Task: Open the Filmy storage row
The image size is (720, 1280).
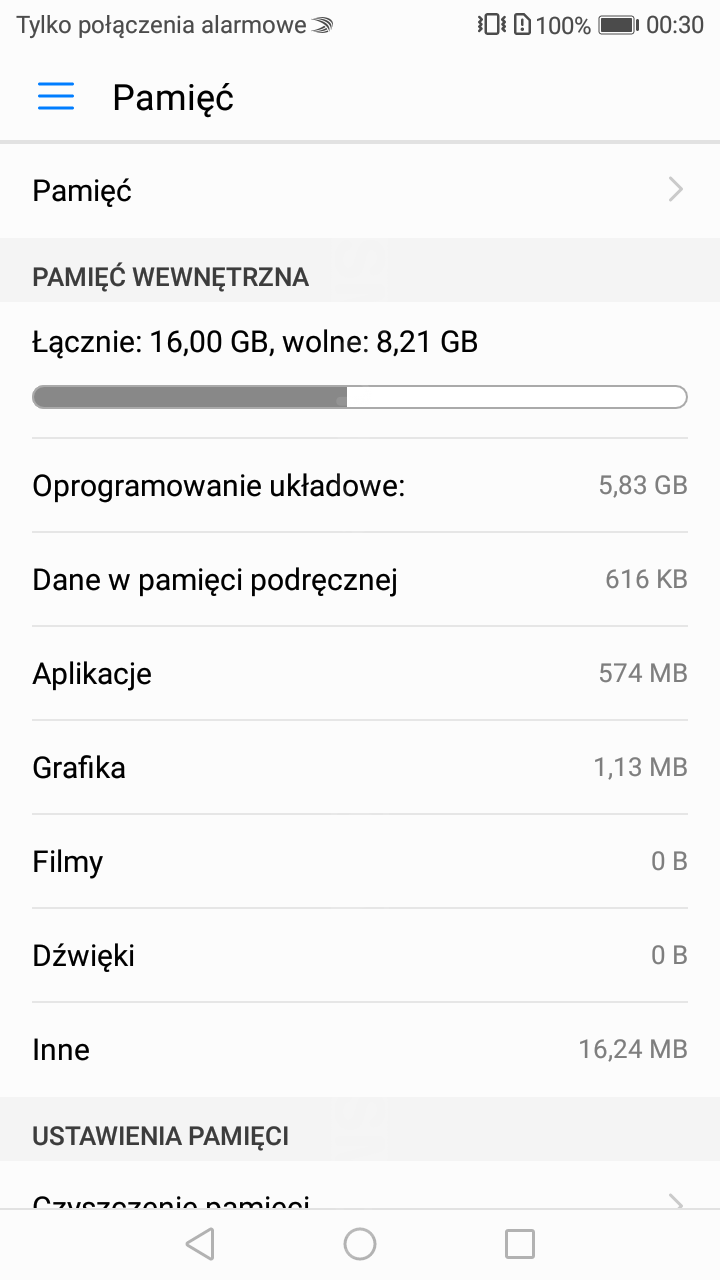Action: click(x=360, y=862)
